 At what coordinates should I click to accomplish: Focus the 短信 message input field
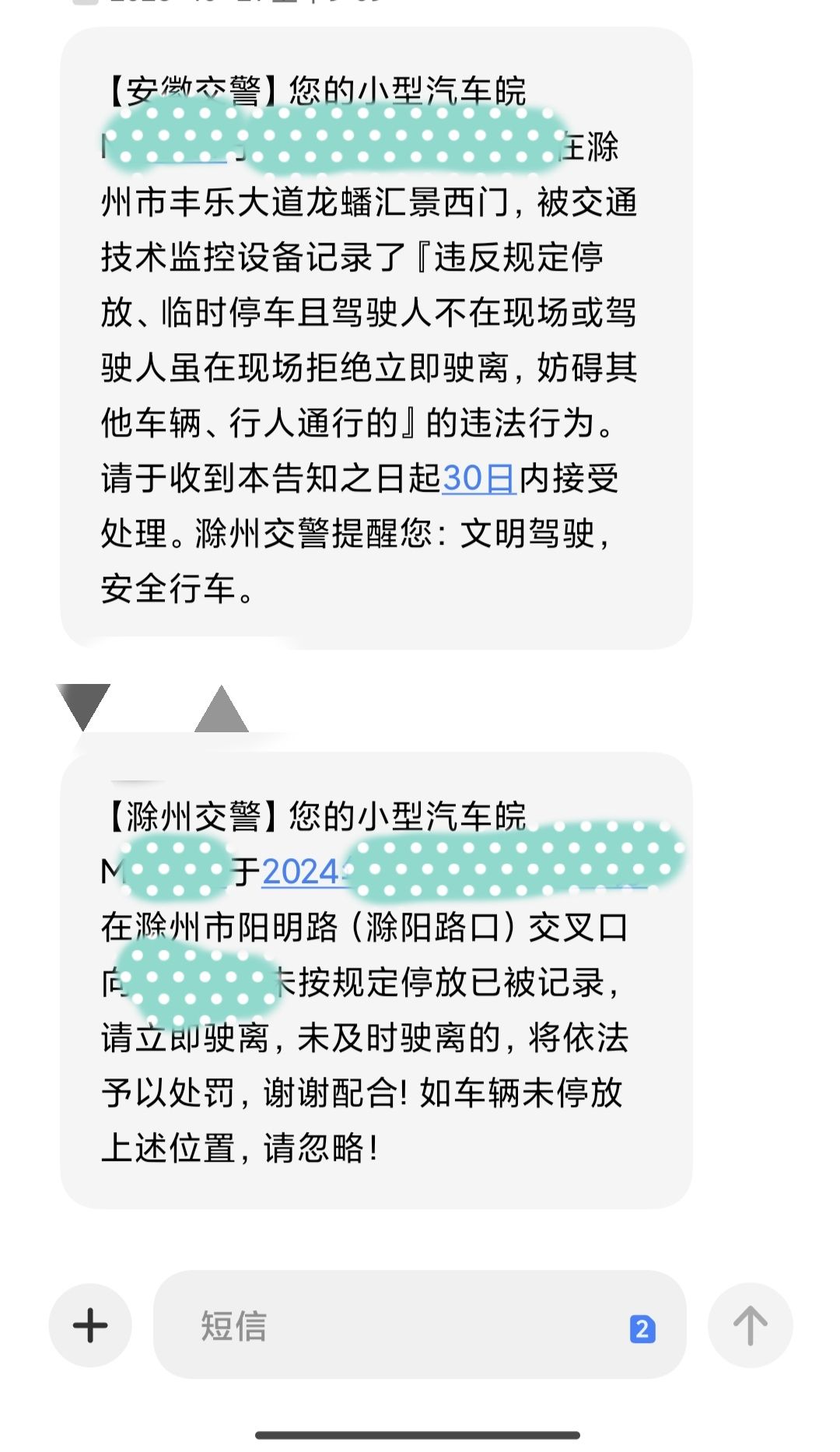point(420,1325)
